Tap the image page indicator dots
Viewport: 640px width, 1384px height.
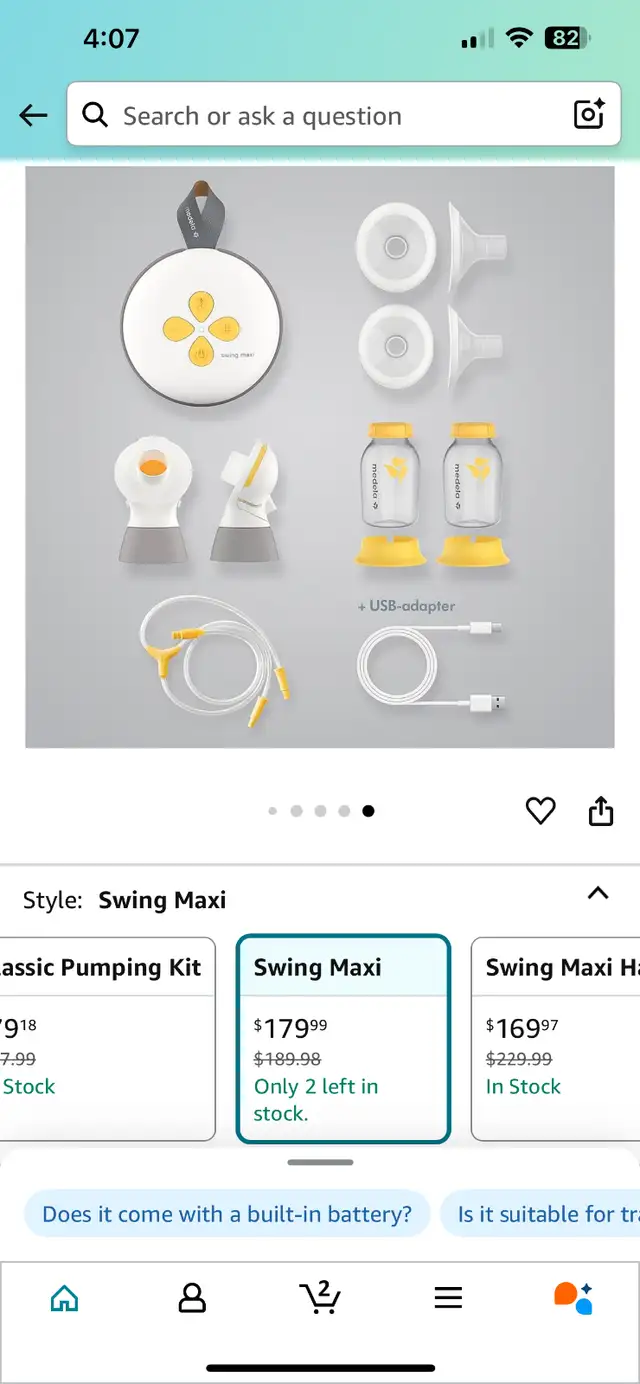tap(320, 811)
